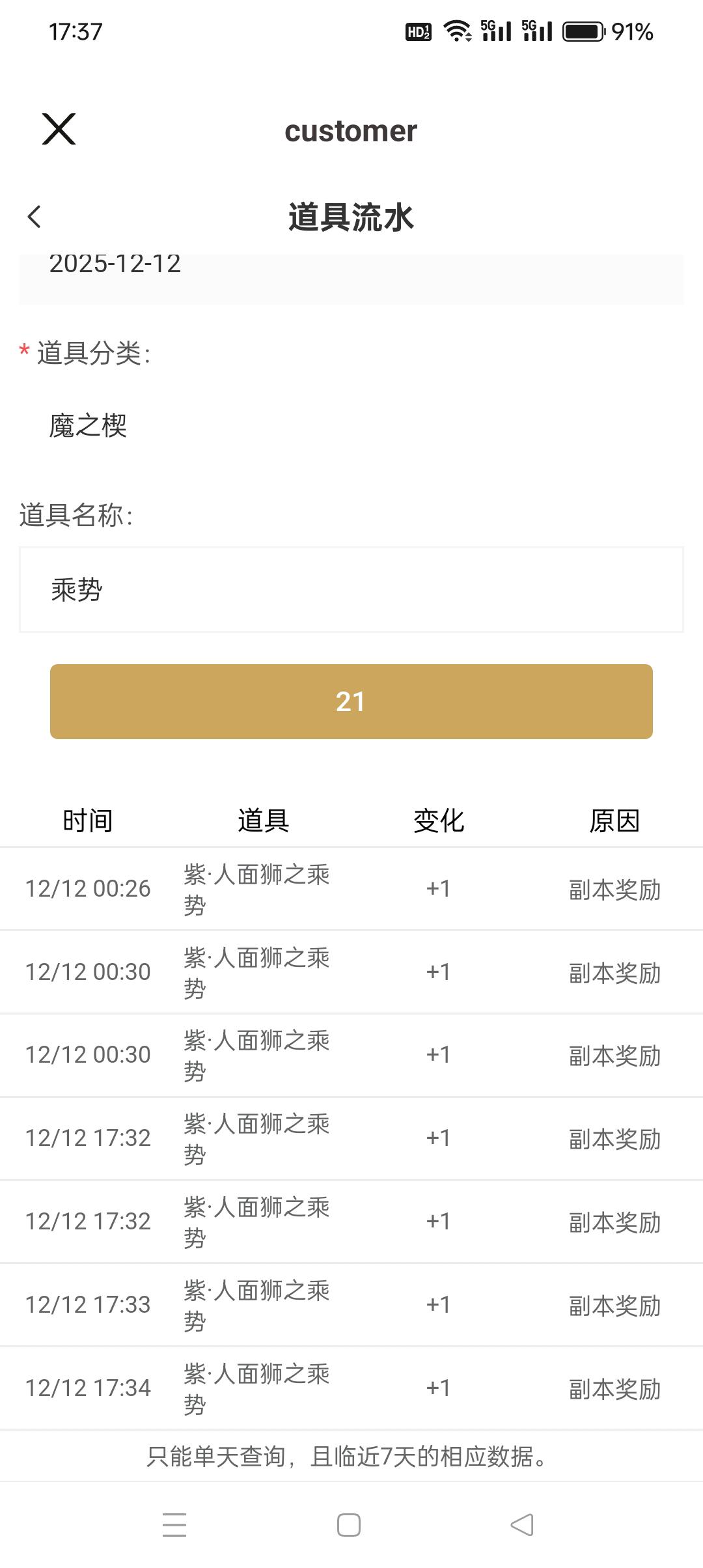Edit the 道具名称 field containing 乘势
The image size is (703, 1568).
coord(350,590)
